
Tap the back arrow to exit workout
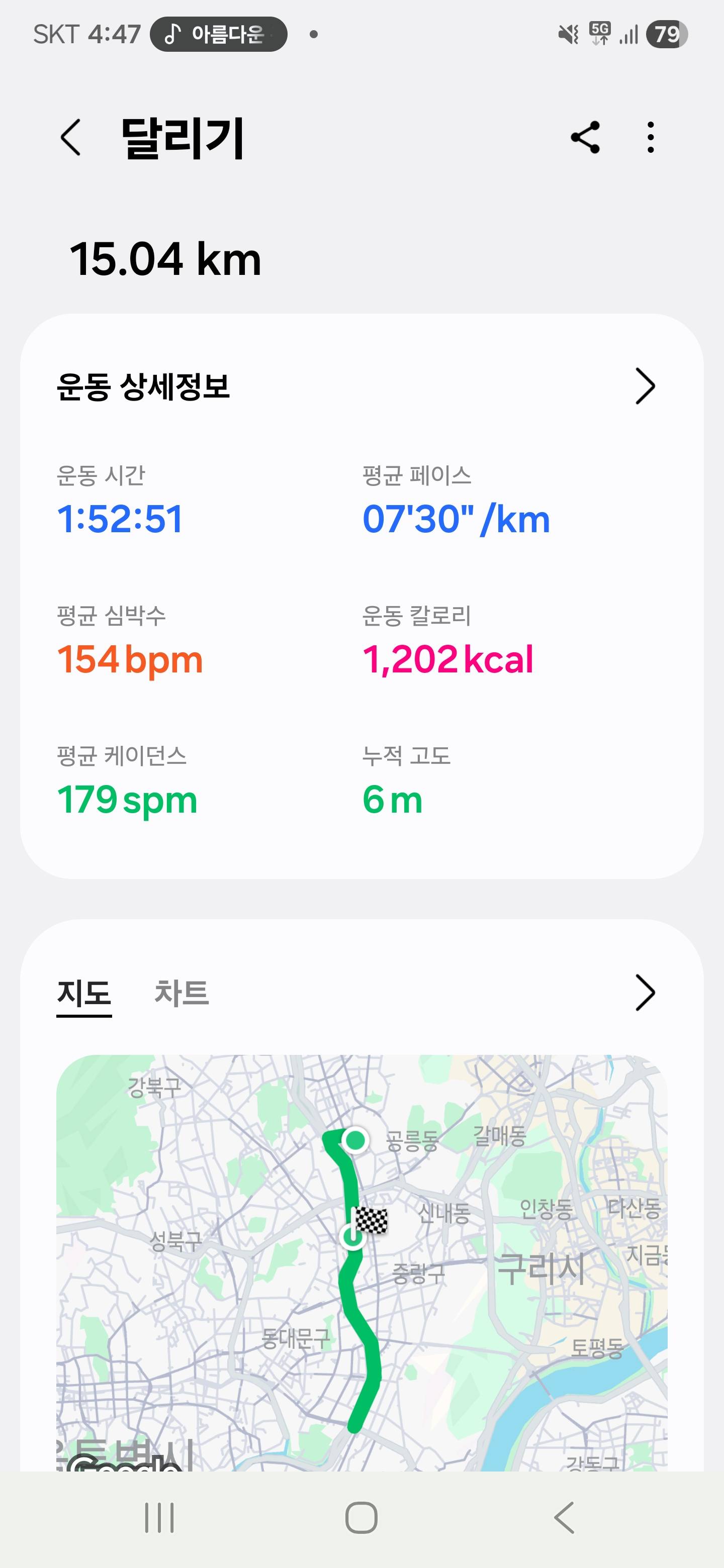[70, 138]
